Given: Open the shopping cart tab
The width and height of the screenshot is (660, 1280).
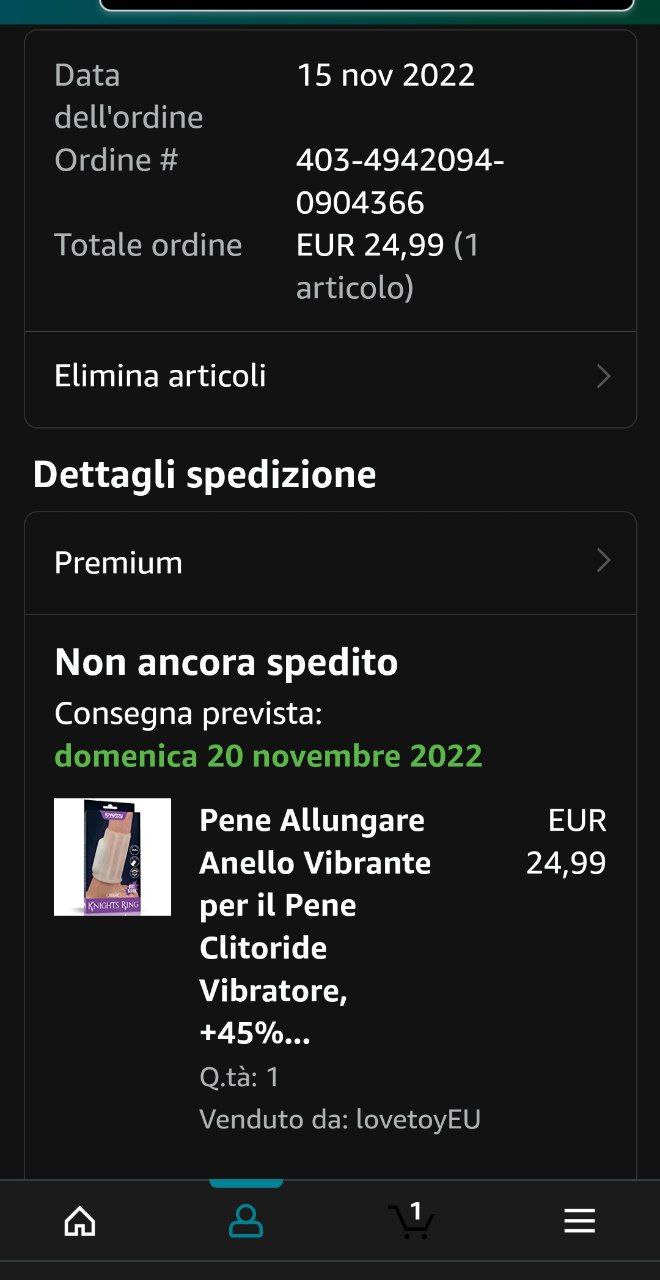Looking at the screenshot, I should pos(411,1221).
